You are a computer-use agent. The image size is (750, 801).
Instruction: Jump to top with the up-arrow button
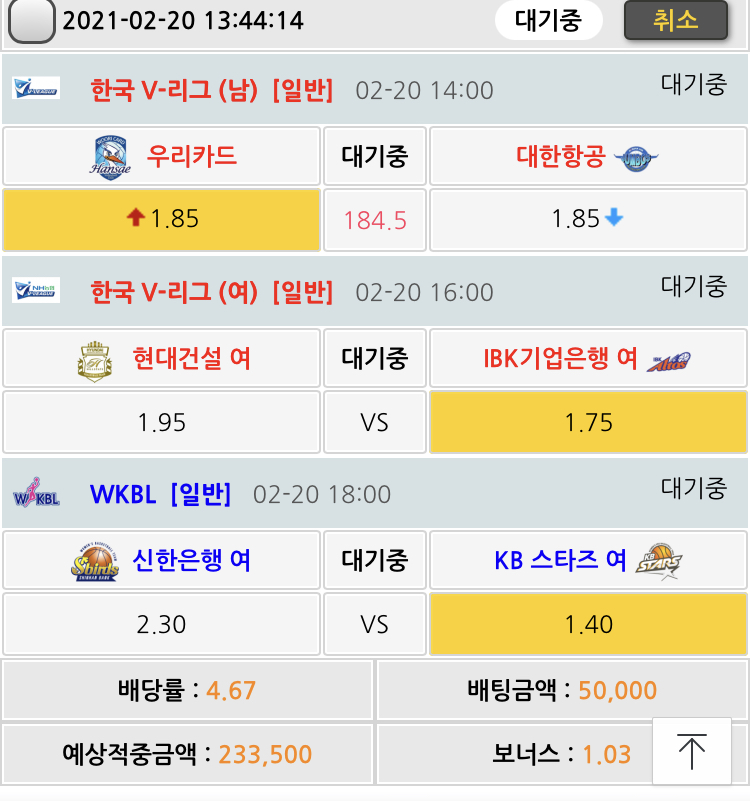coord(692,750)
